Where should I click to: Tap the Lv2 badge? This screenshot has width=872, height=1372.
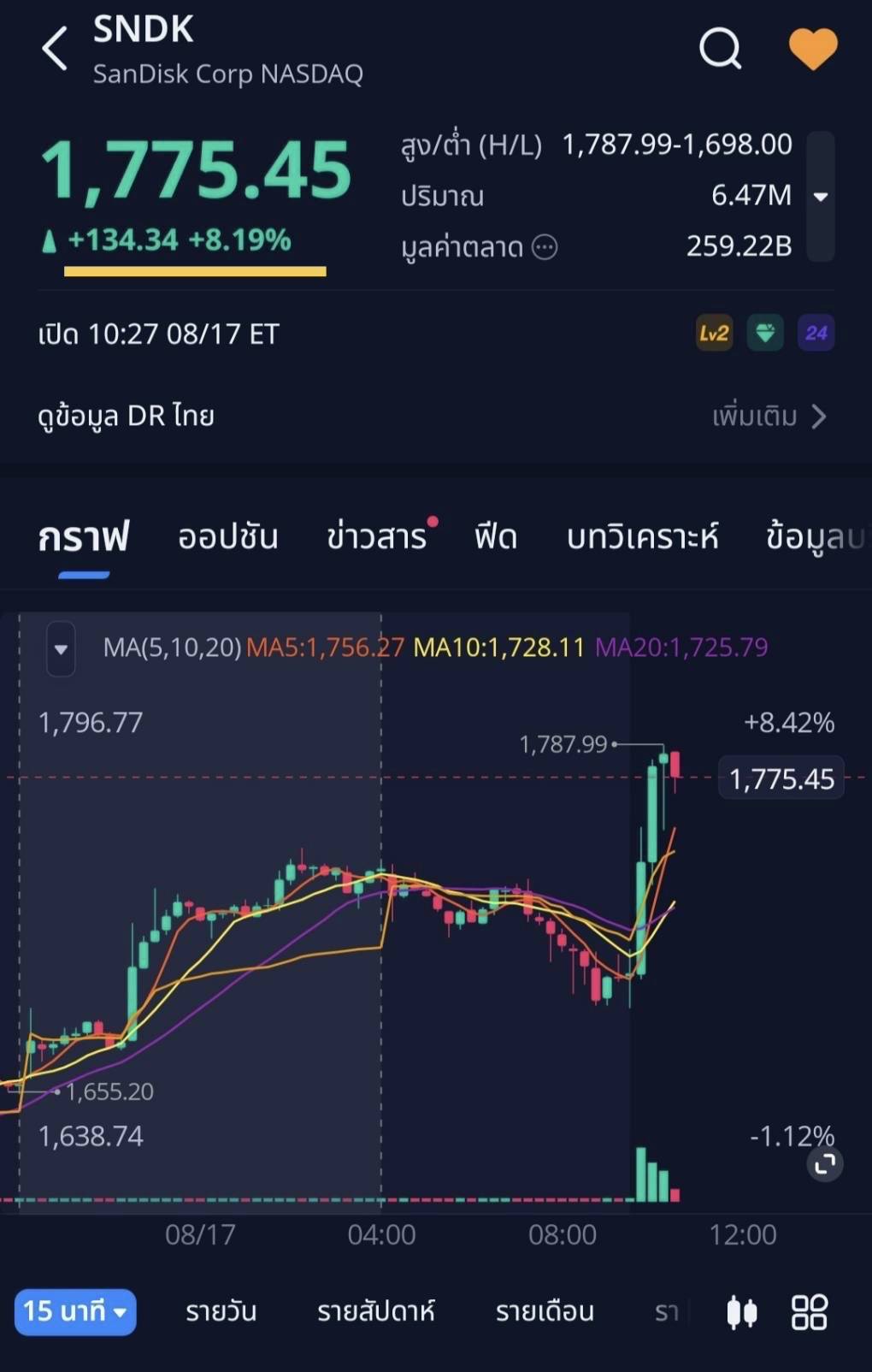(x=714, y=334)
